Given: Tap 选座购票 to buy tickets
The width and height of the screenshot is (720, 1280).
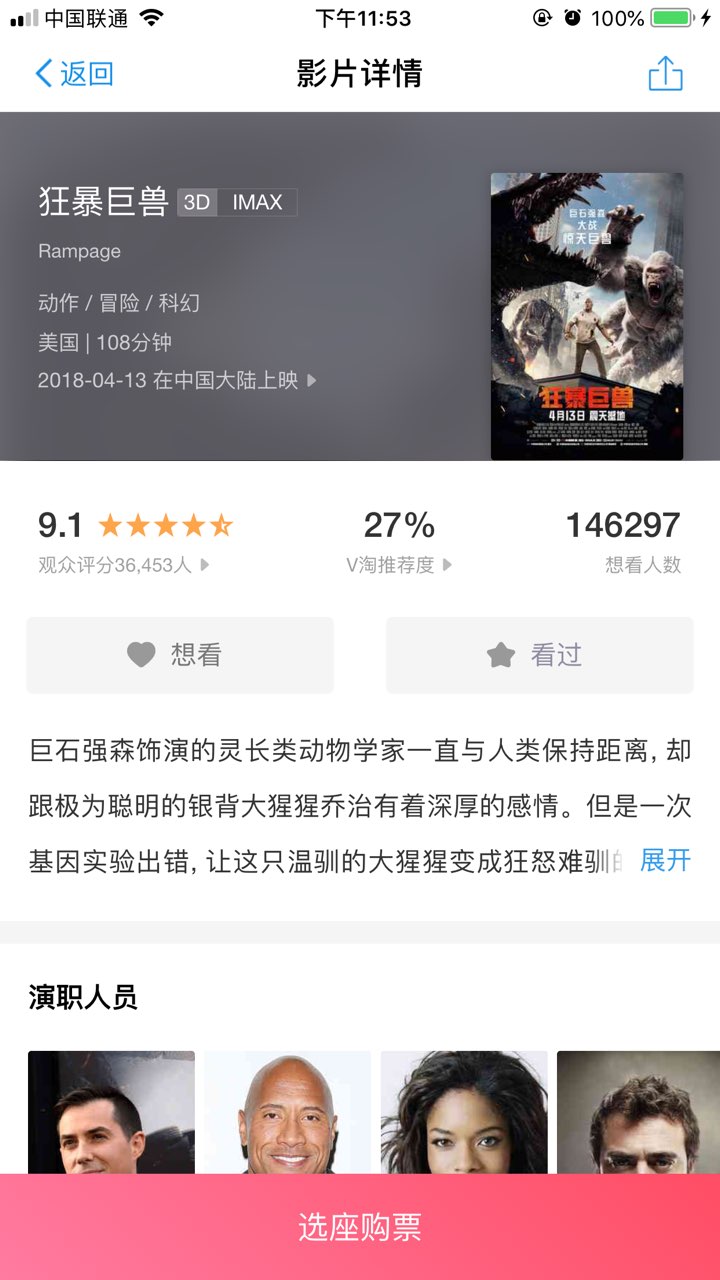Looking at the screenshot, I should click(360, 1227).
